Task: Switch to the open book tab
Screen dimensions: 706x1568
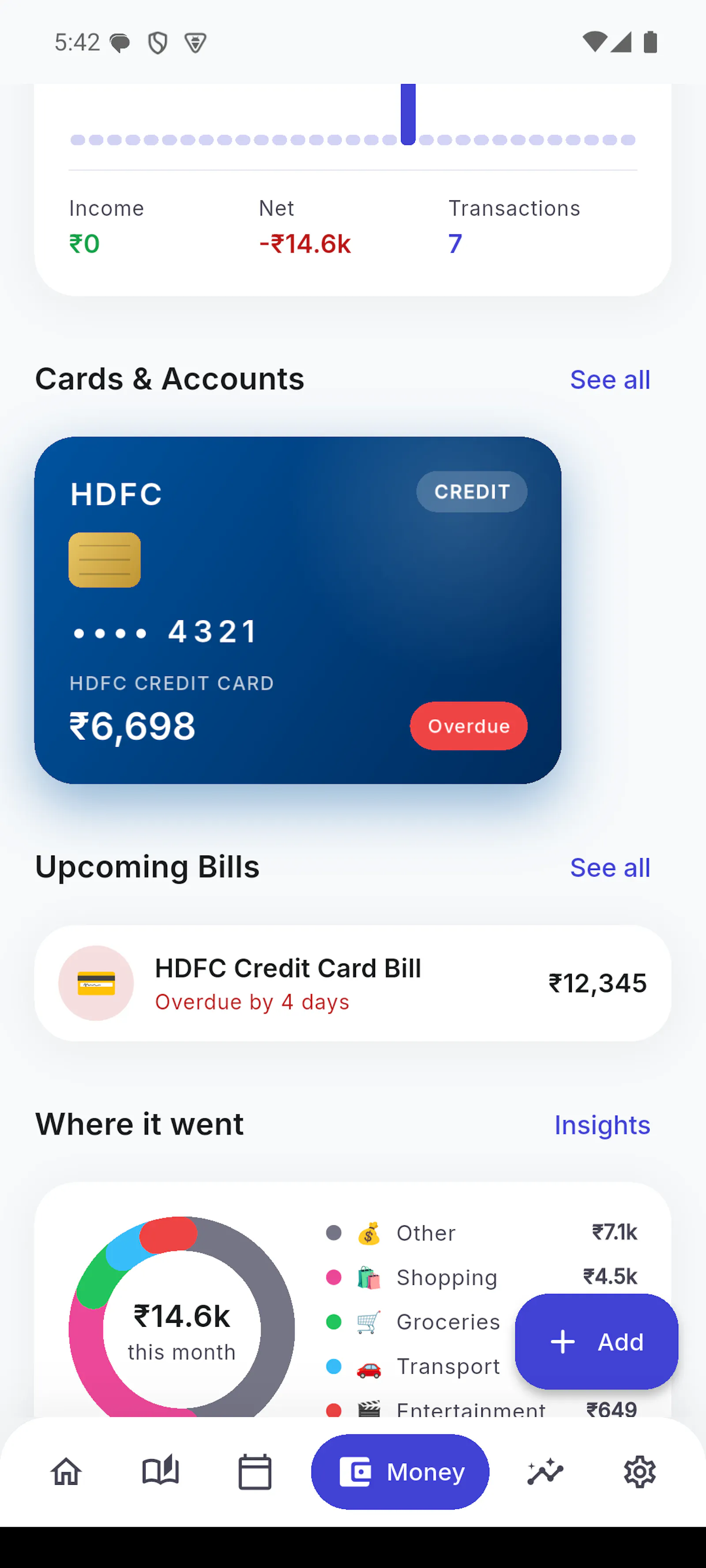Action: (160, 1472)
